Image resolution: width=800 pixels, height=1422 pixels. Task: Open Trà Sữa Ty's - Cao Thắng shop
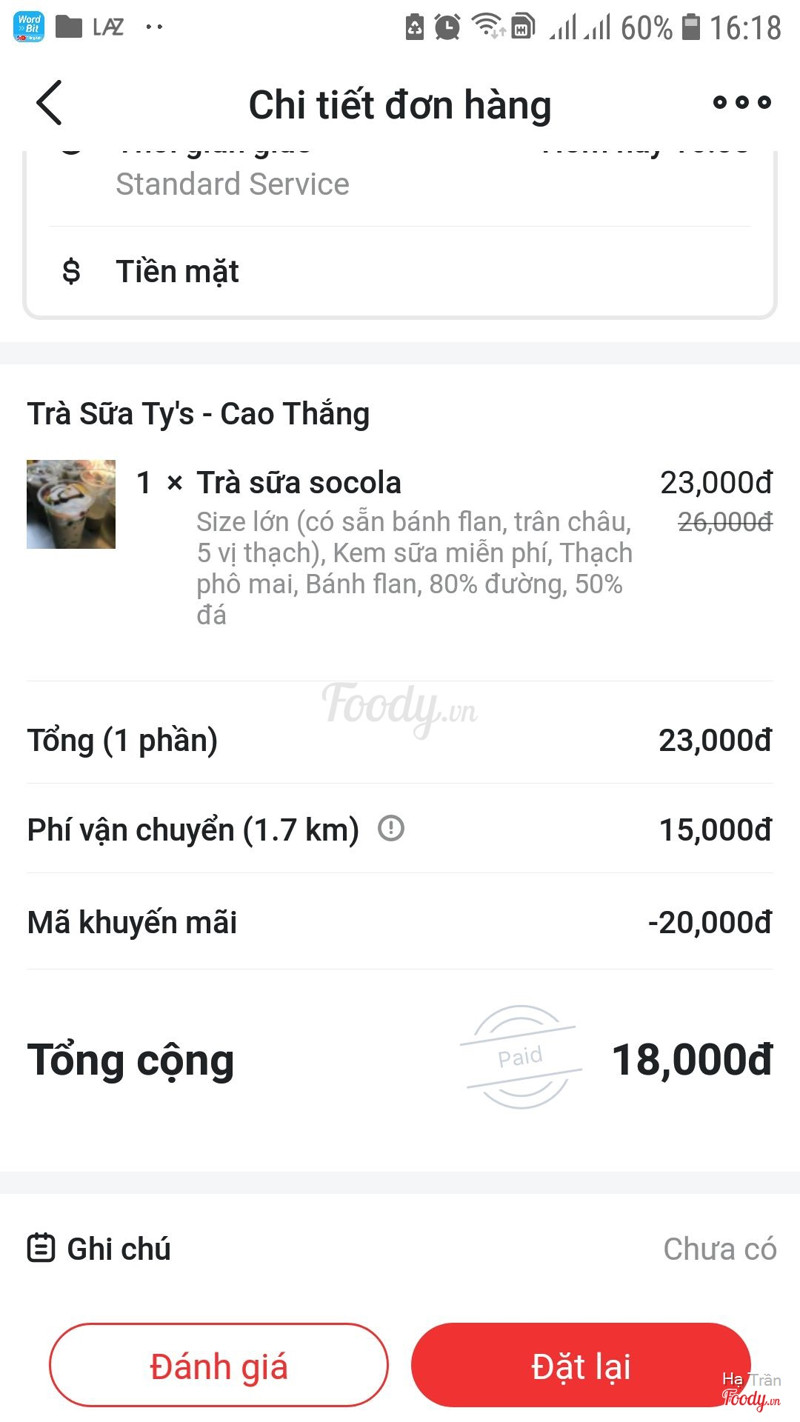tap(198, 413)
